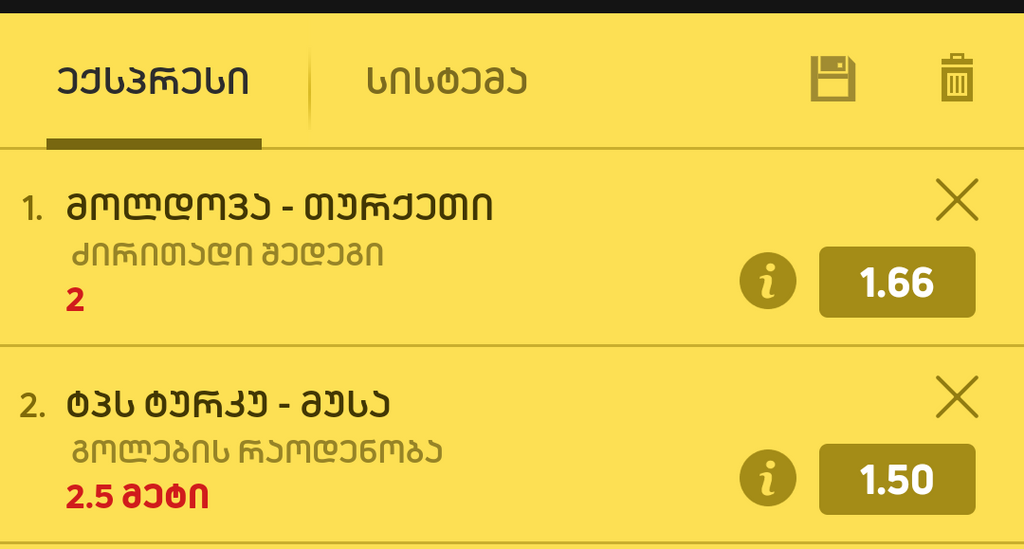Switch to the ექსპრესი tab
Viewport: 1024px width, 549px height.
[x=153, y=82]
